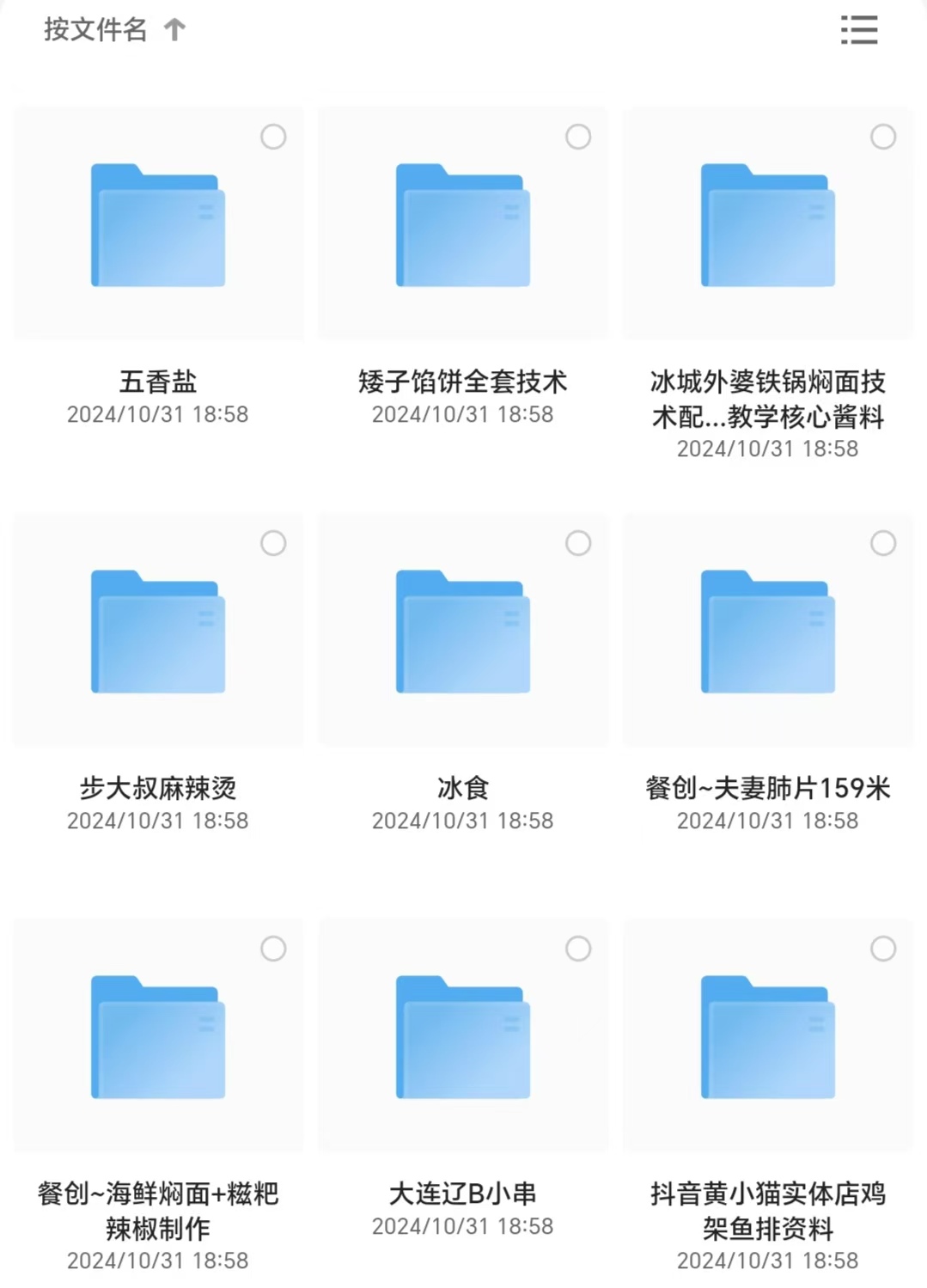Tick the circle on 餐创~海鲜焖面 folder

point(273,949)
